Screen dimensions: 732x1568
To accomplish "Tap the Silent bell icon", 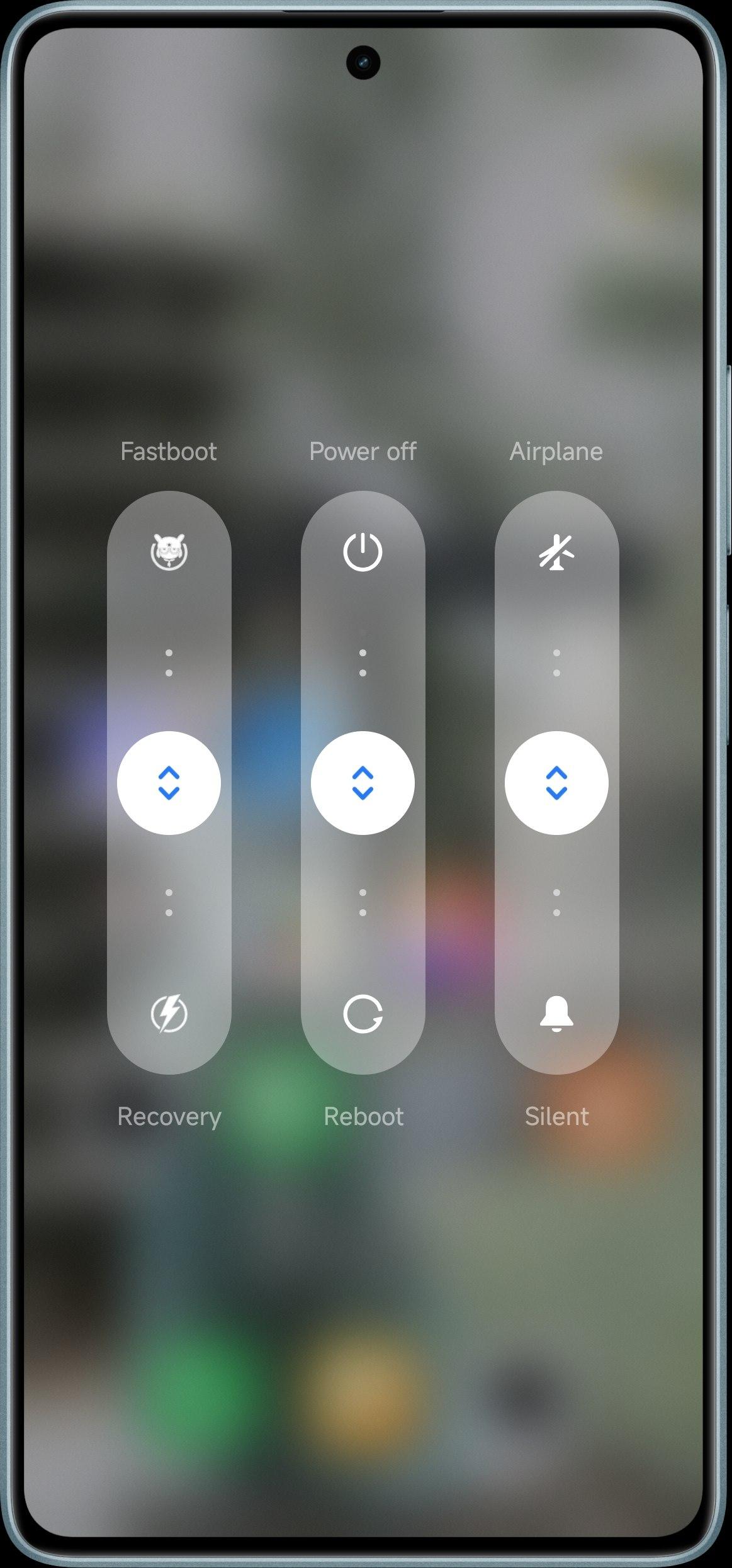I will (x=556, y=1014).
